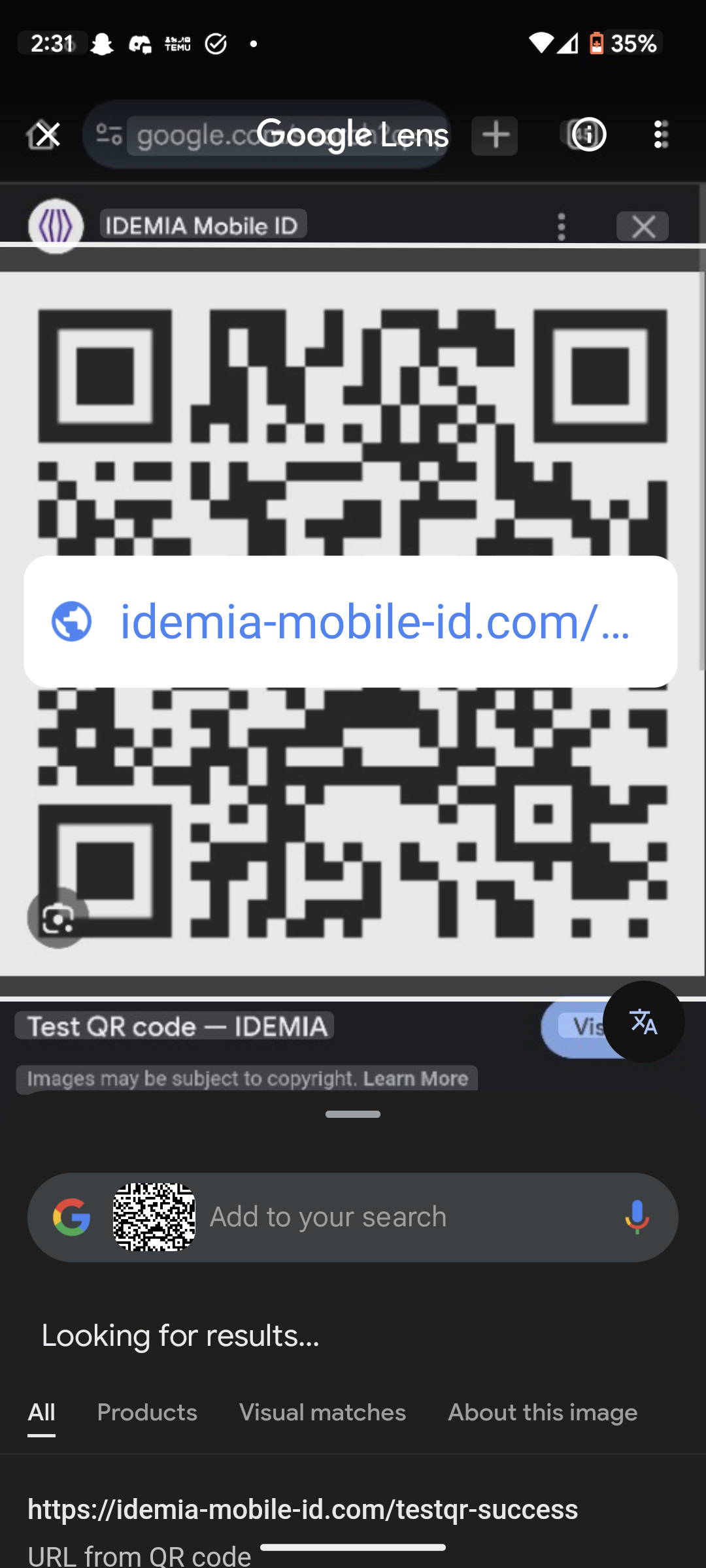
Task: Open the Google Lens overflow menu
Action: [x=661, y=135]
